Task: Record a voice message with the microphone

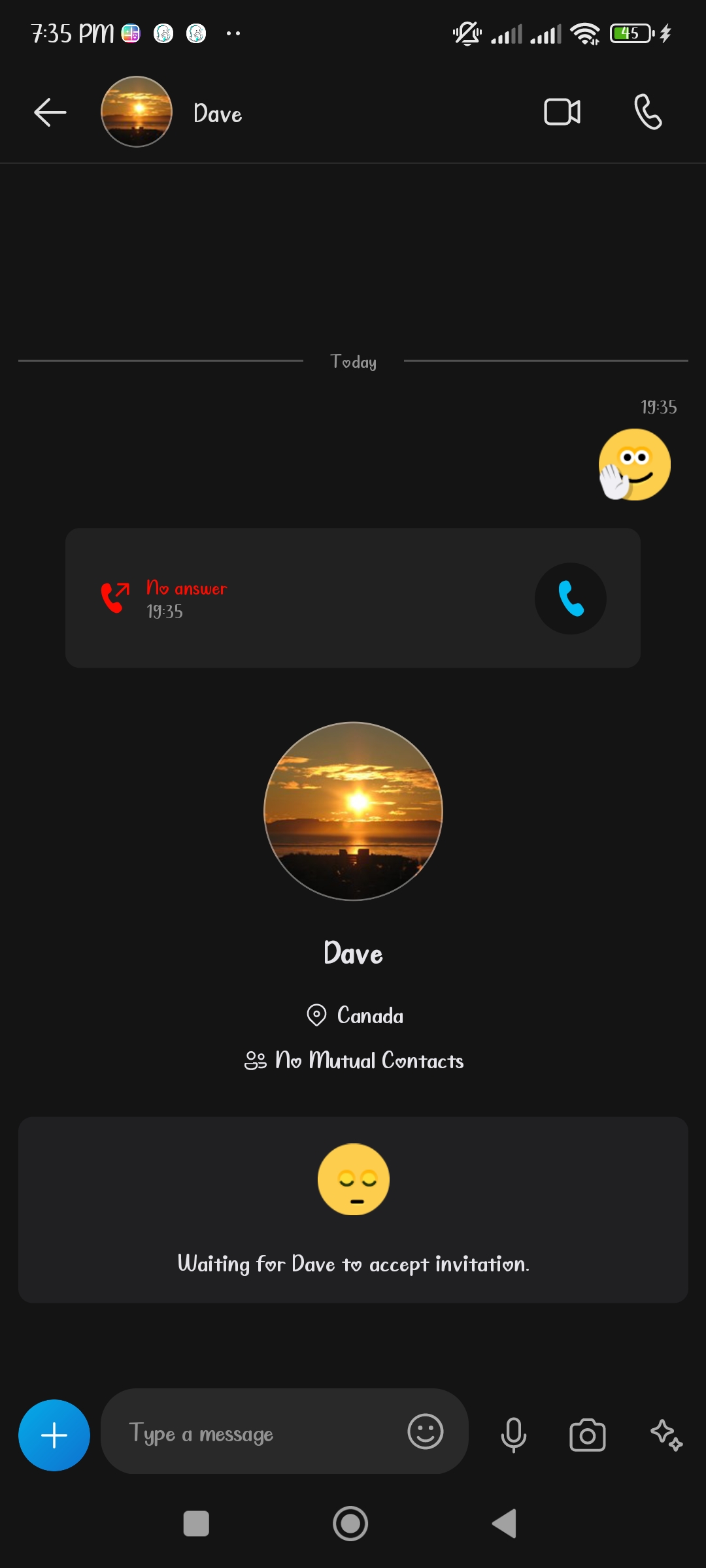Action: point(514,1435)
